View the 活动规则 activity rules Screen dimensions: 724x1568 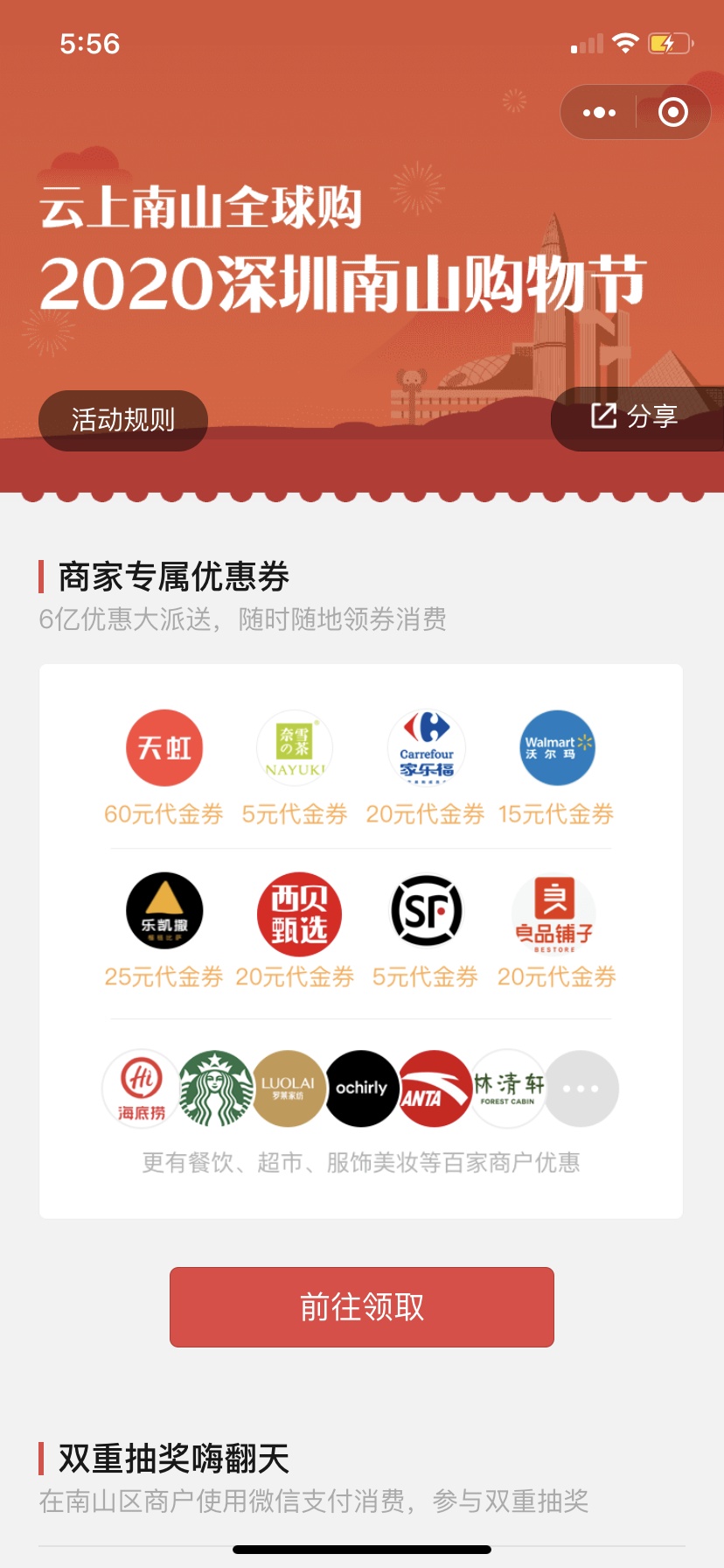pyautogui.click(x=123, y=420)
